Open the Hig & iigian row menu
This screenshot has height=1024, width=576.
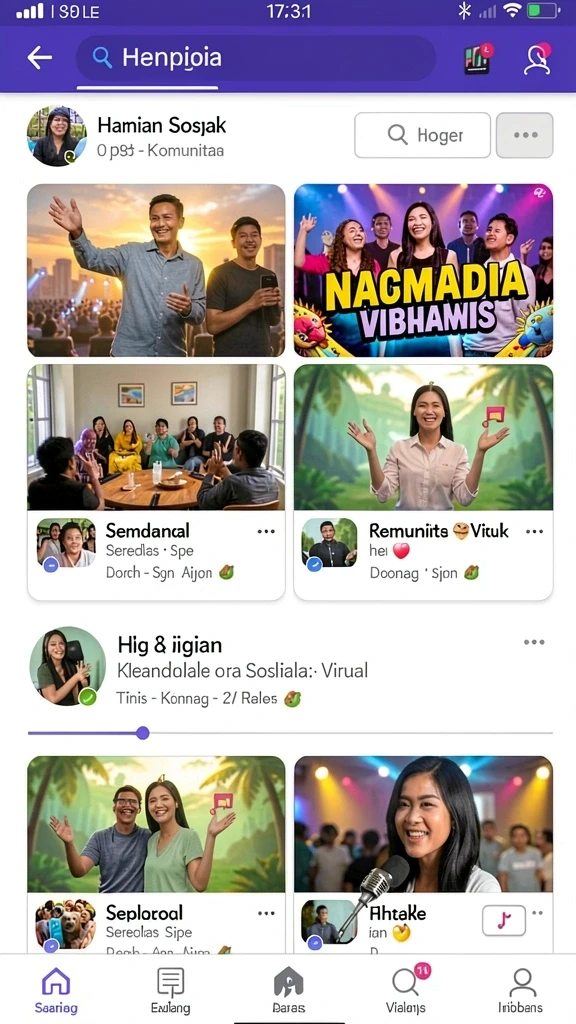(x=534, y=642)
